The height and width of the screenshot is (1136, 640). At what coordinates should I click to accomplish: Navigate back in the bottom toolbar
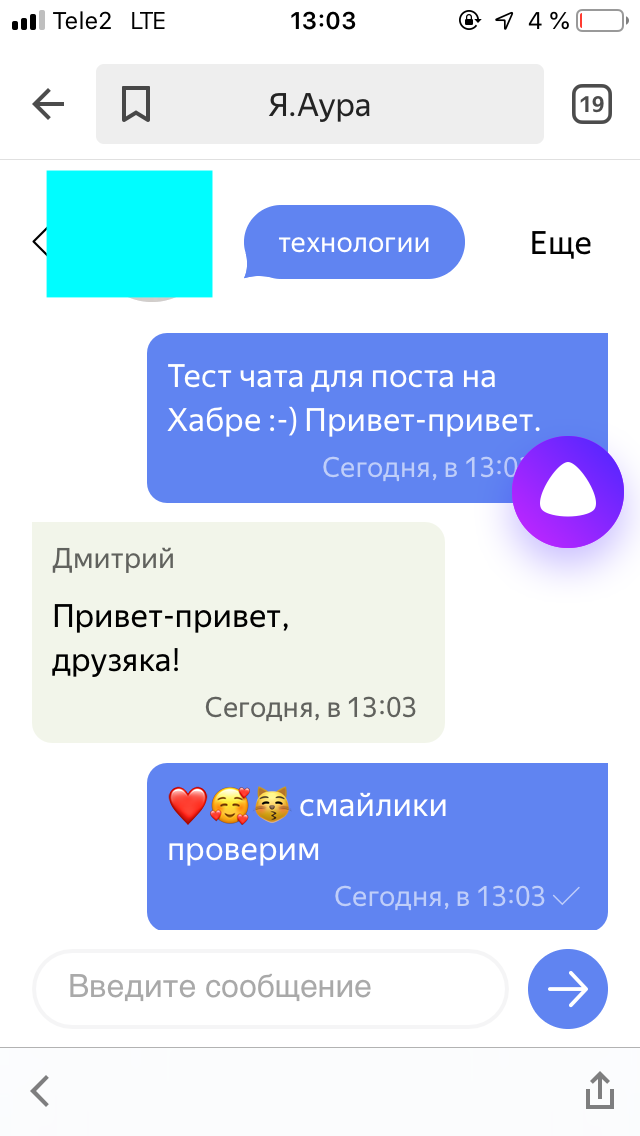click(x=40, y=1090)
